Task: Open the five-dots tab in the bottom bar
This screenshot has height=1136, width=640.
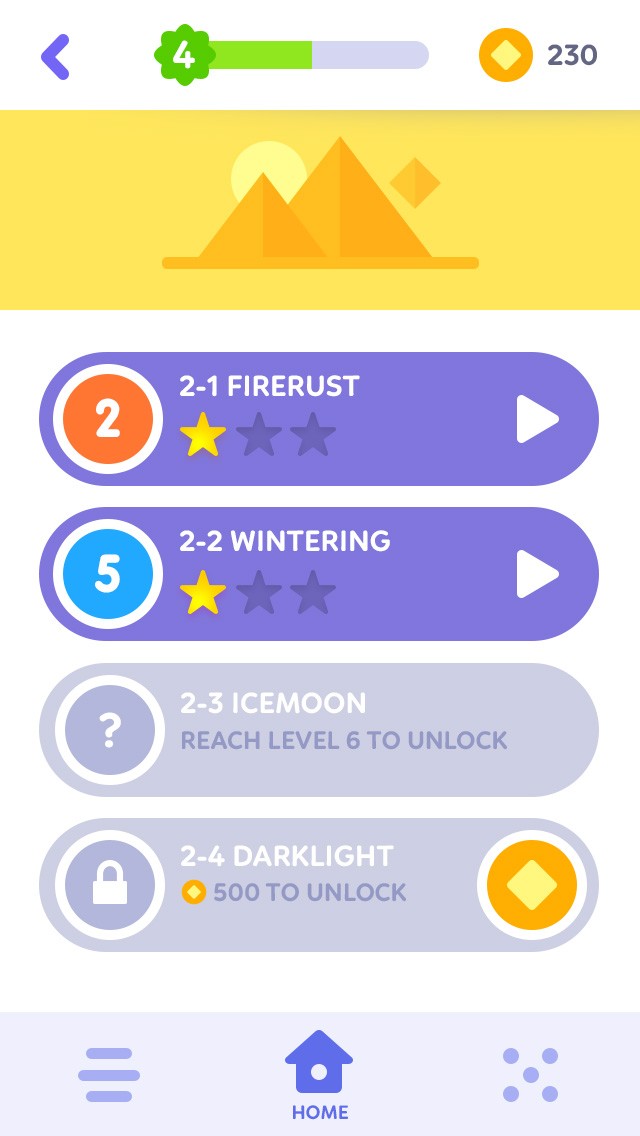Action: (530, 1074)
